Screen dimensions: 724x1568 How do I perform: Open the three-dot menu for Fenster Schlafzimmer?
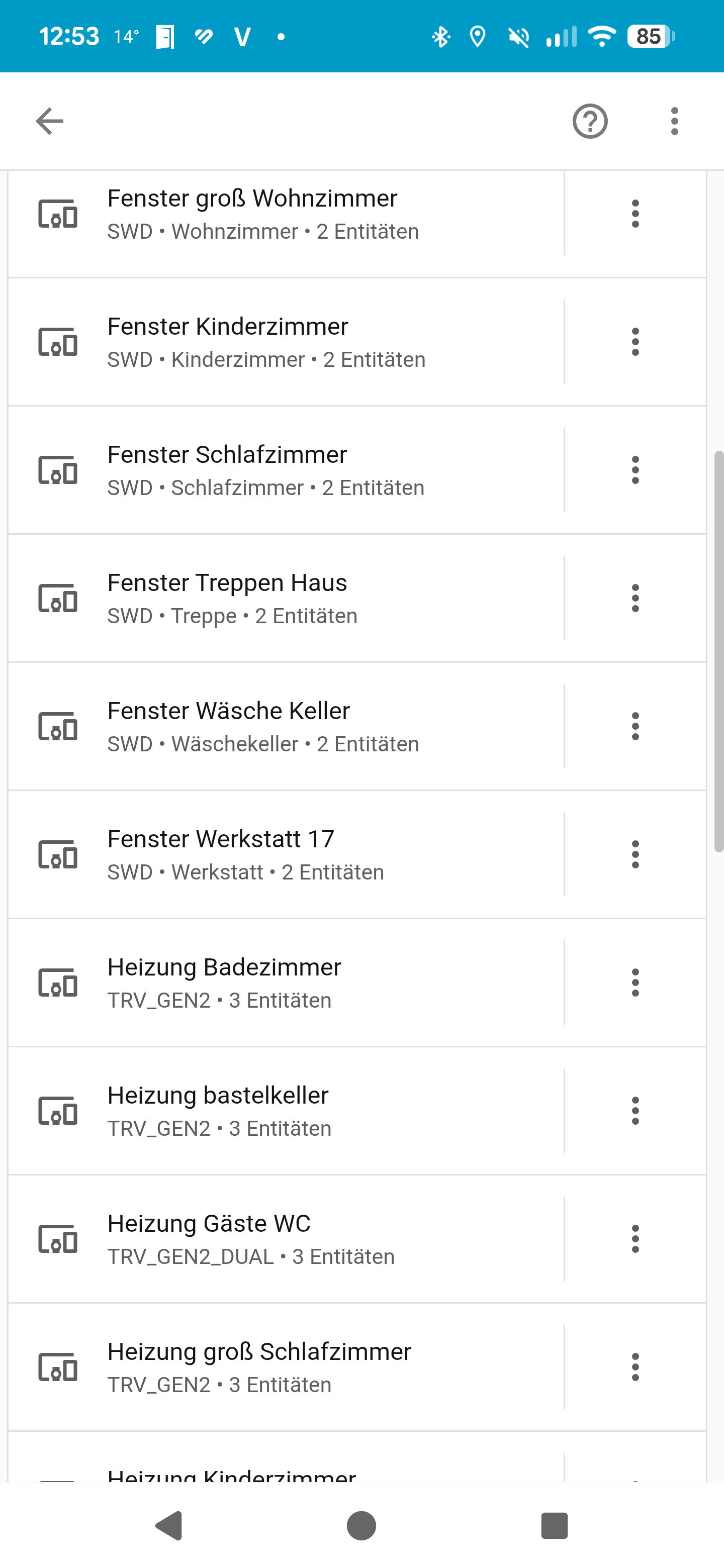[x=635, y=470]
